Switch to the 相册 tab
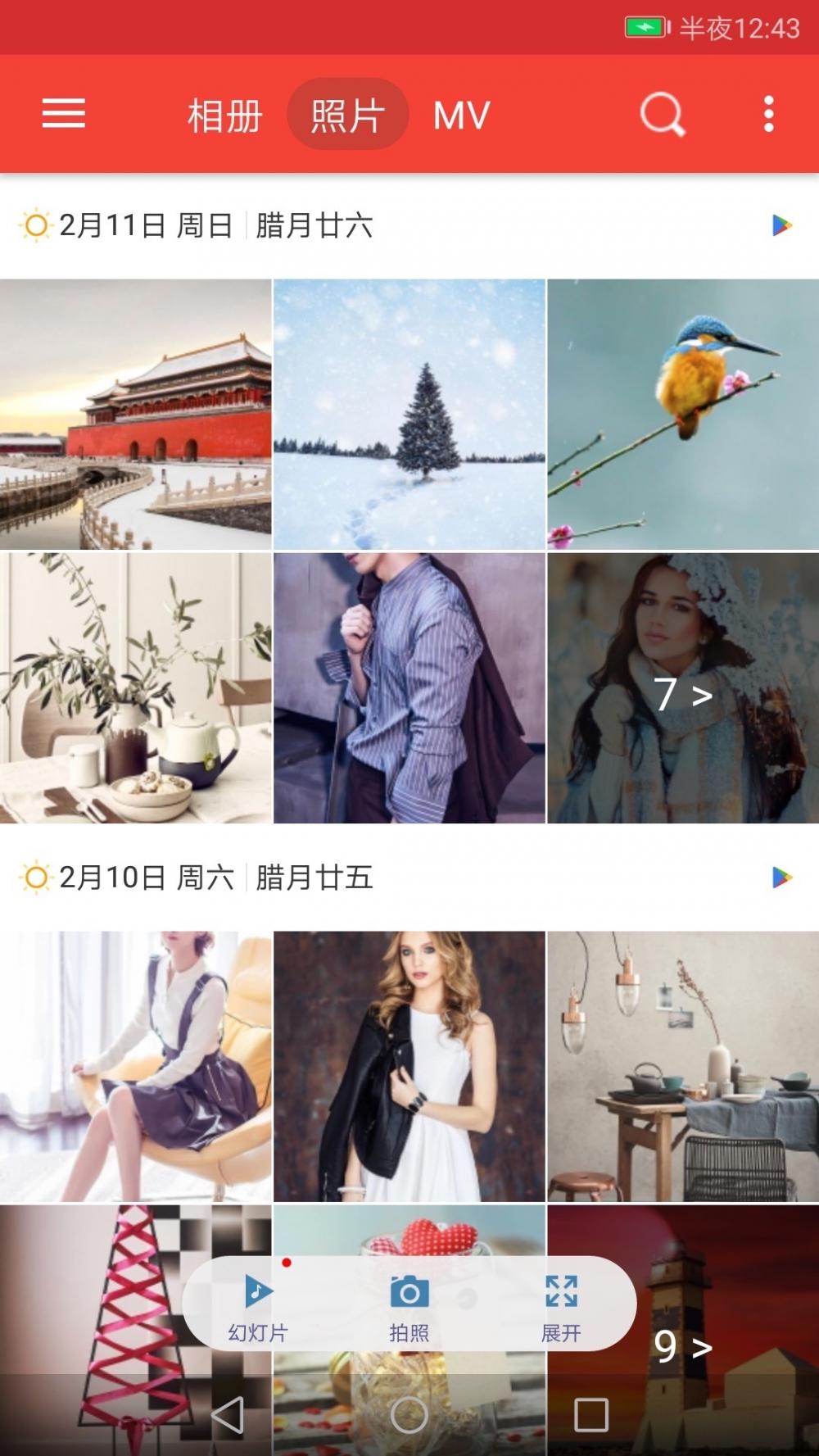819x1456 pixels. [224, 116]
